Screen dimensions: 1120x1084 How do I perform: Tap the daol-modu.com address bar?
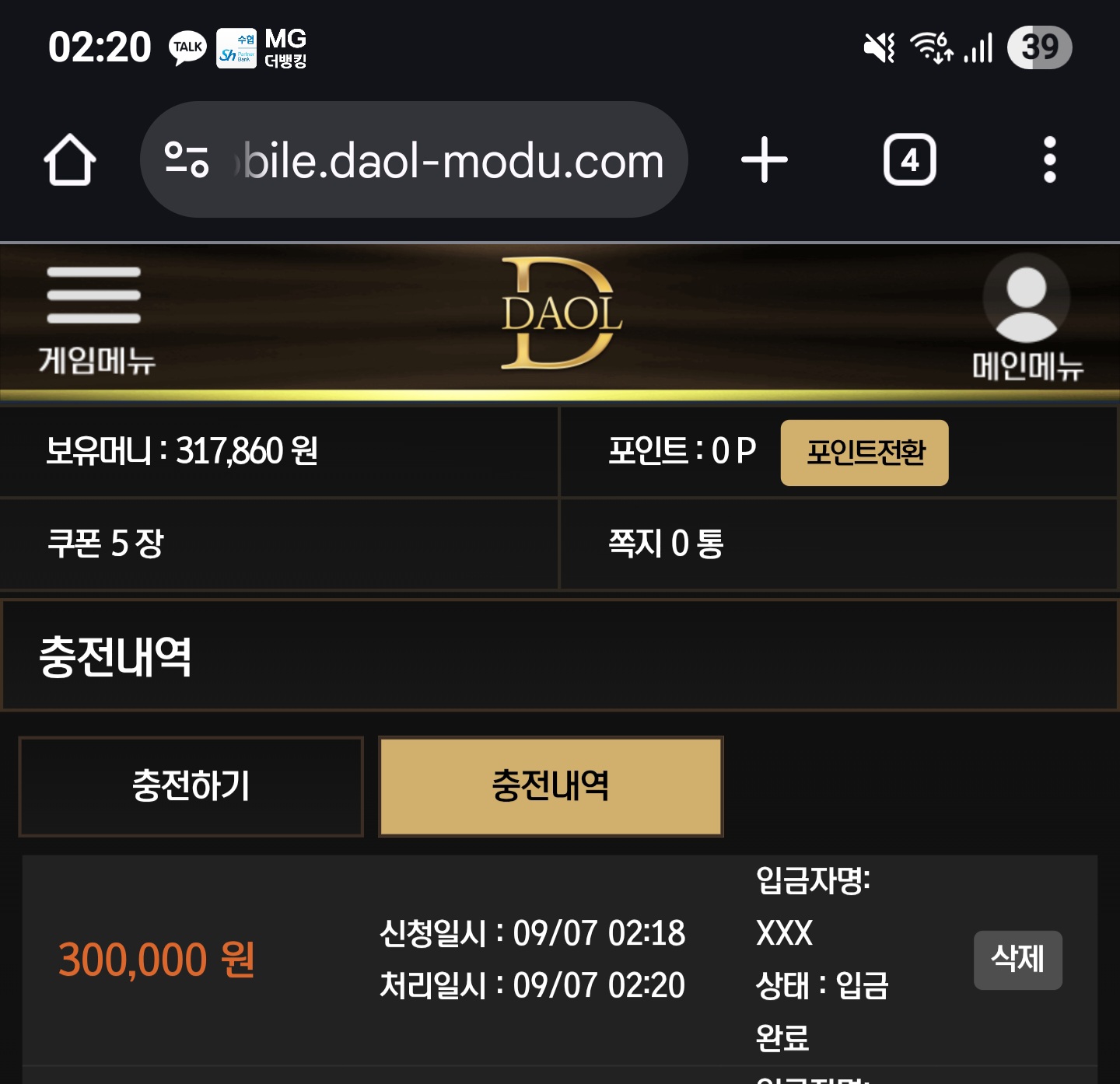click(436, 160)
